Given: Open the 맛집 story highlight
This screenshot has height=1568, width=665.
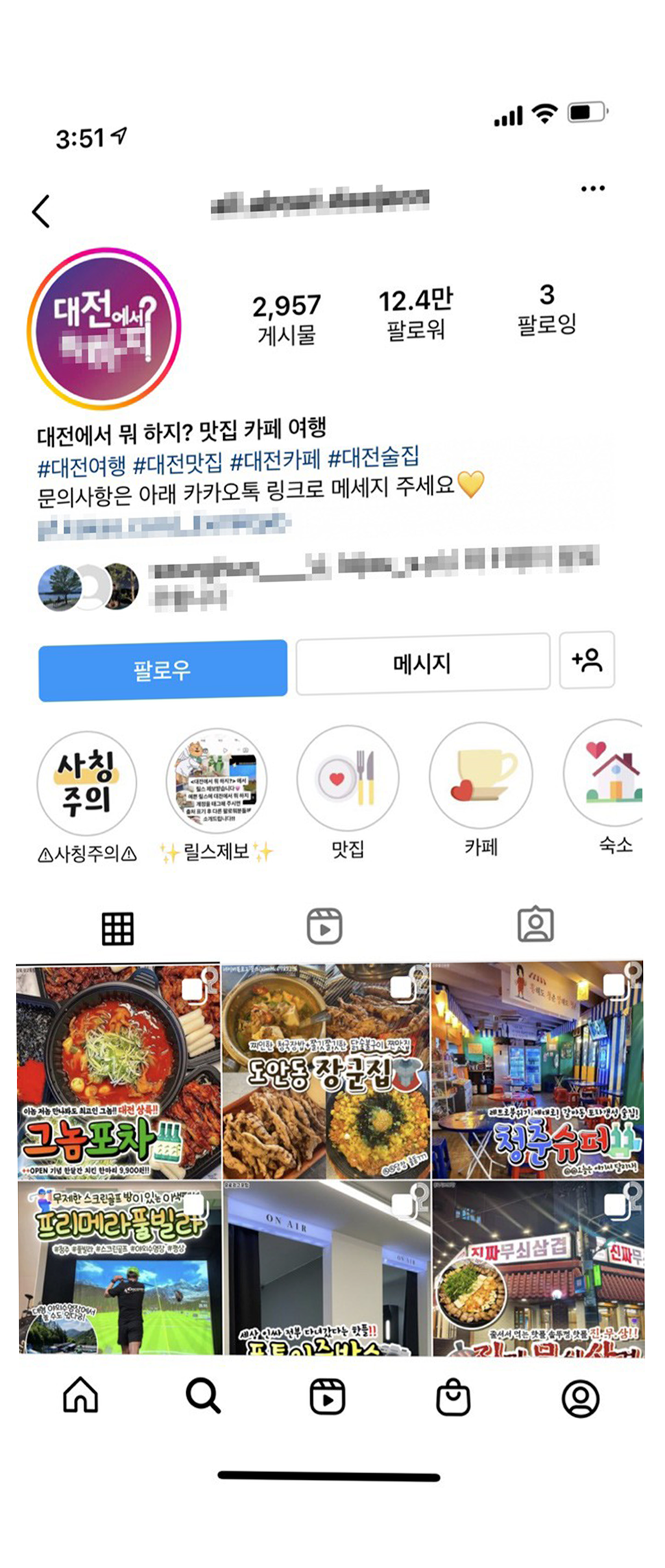Looking at the screenshot, I should click(348, 778).
